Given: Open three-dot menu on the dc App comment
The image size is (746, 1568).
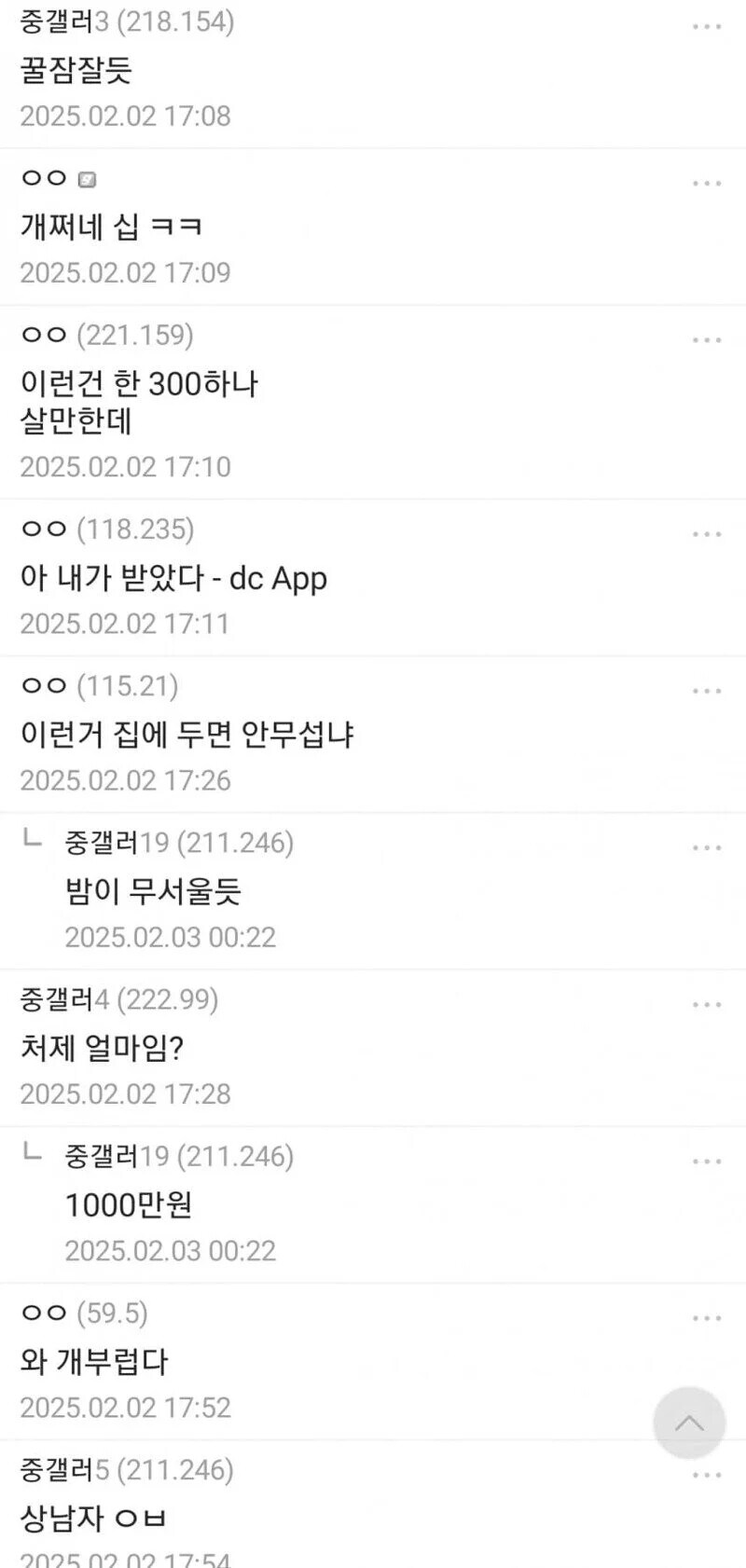Looking at the screenshot, I should 706,533.
